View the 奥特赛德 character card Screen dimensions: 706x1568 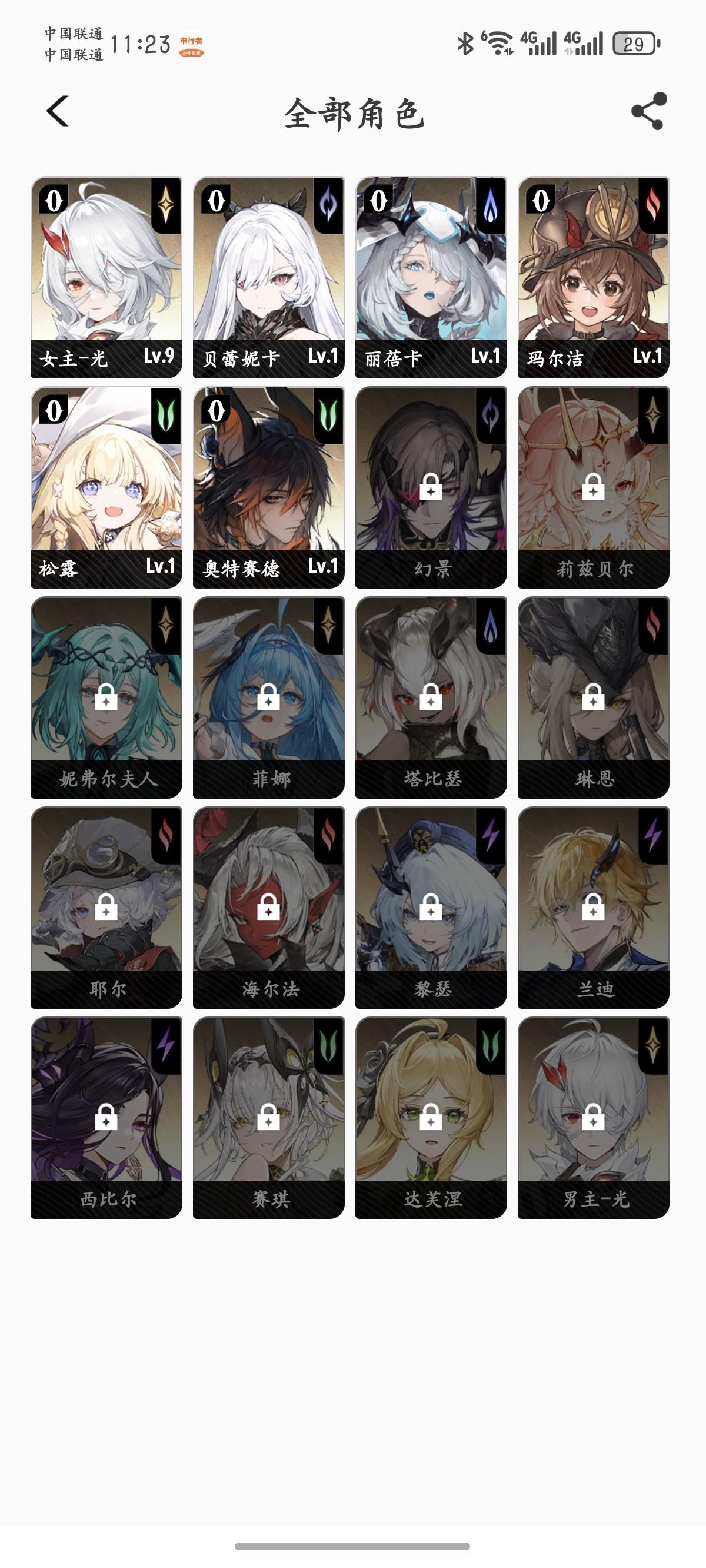point(268,487)
